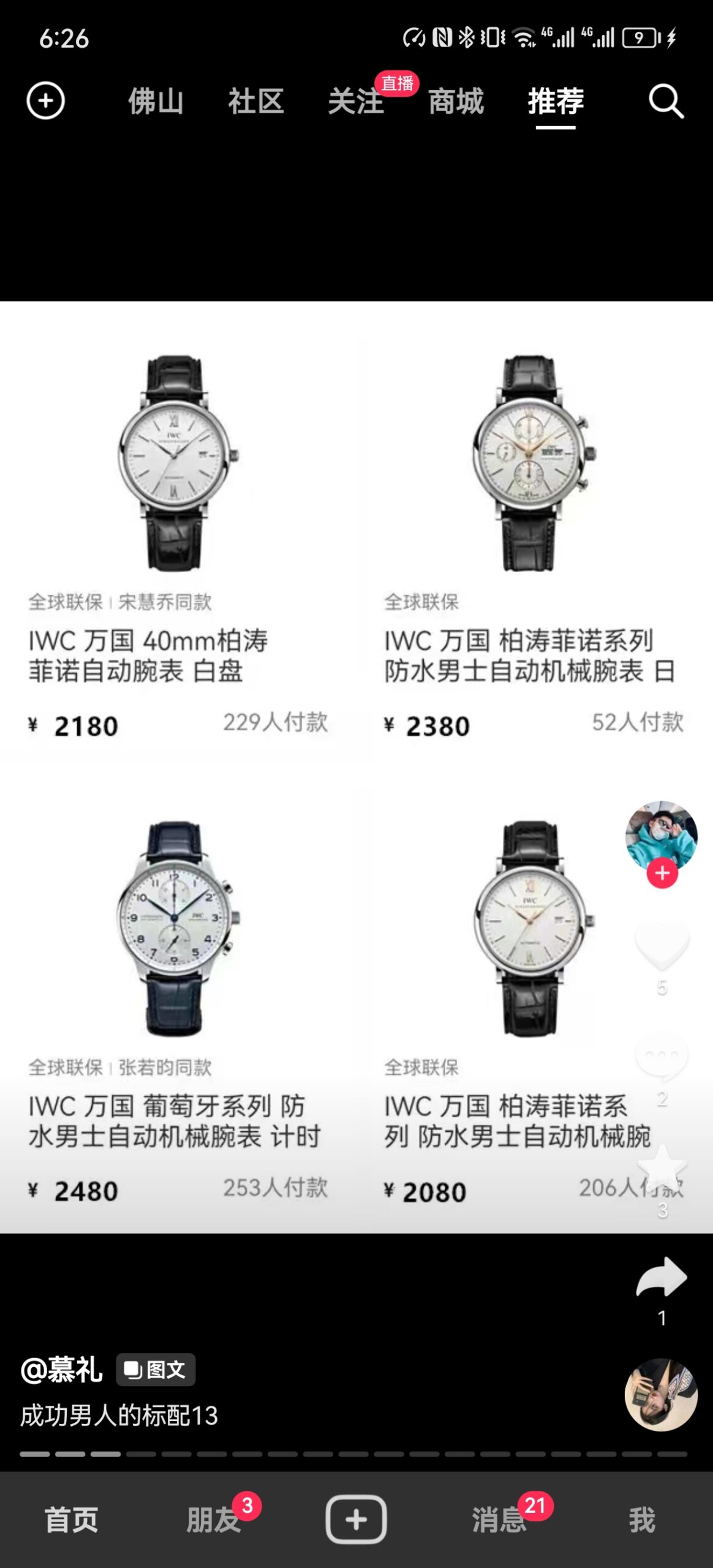
Task: Share this post via arrow icon
Action: (662, 1278)
